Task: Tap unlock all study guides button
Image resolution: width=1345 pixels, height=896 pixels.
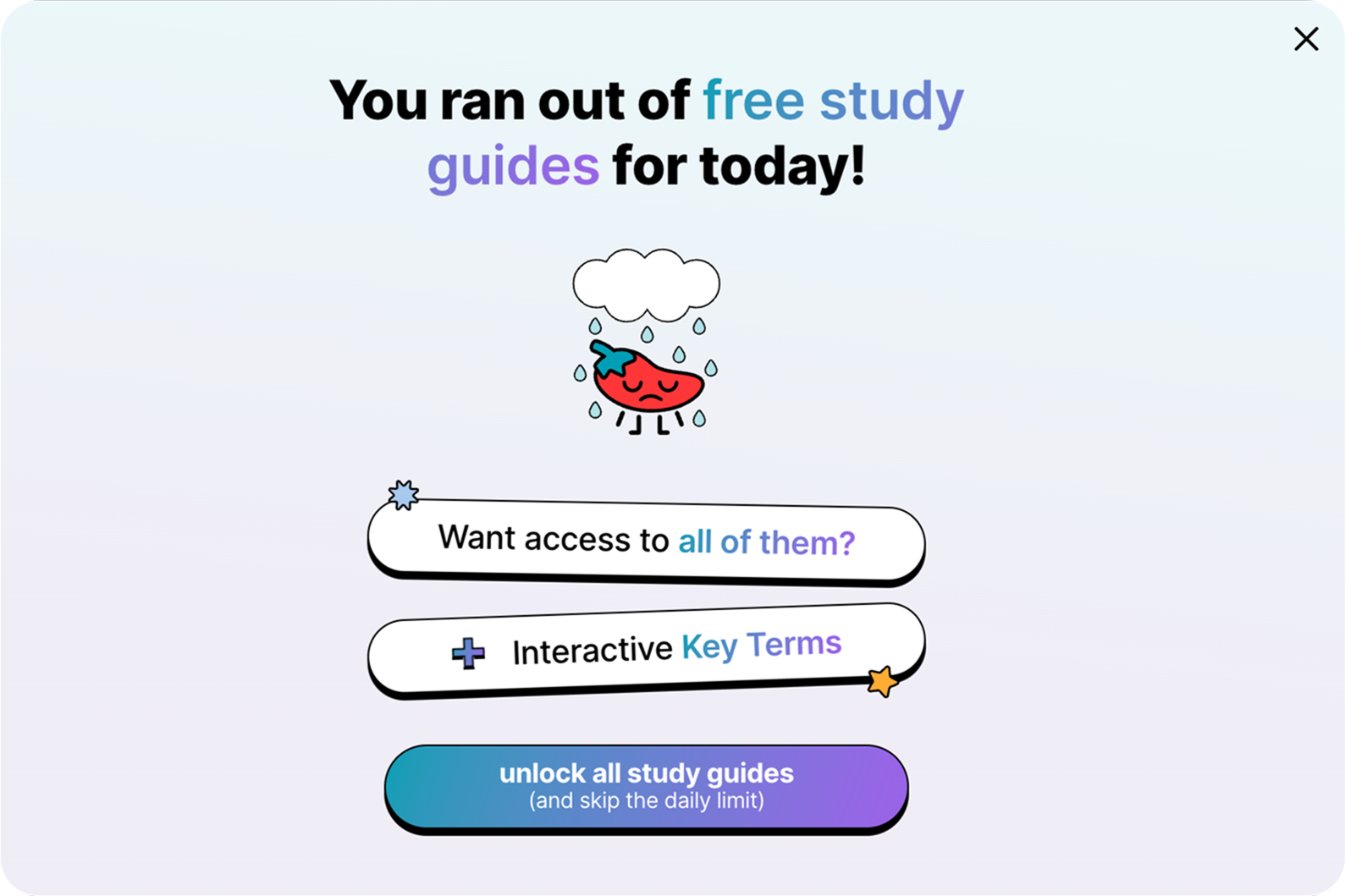Action: pyautogui.click(x=646, y=787)
